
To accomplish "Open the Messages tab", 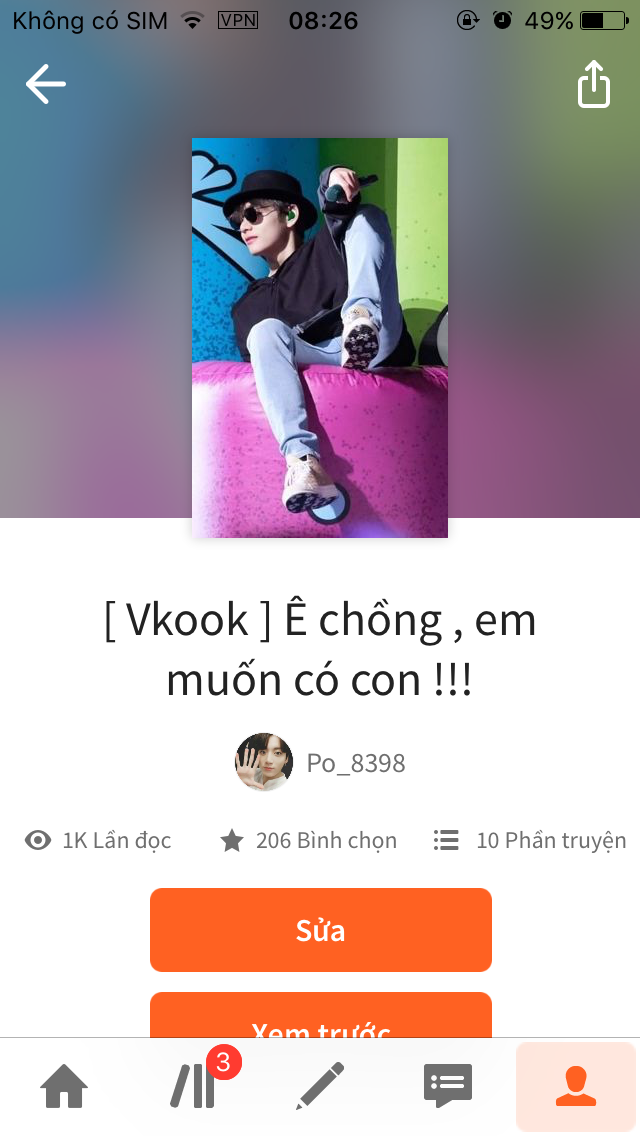I will [448, 1086].
